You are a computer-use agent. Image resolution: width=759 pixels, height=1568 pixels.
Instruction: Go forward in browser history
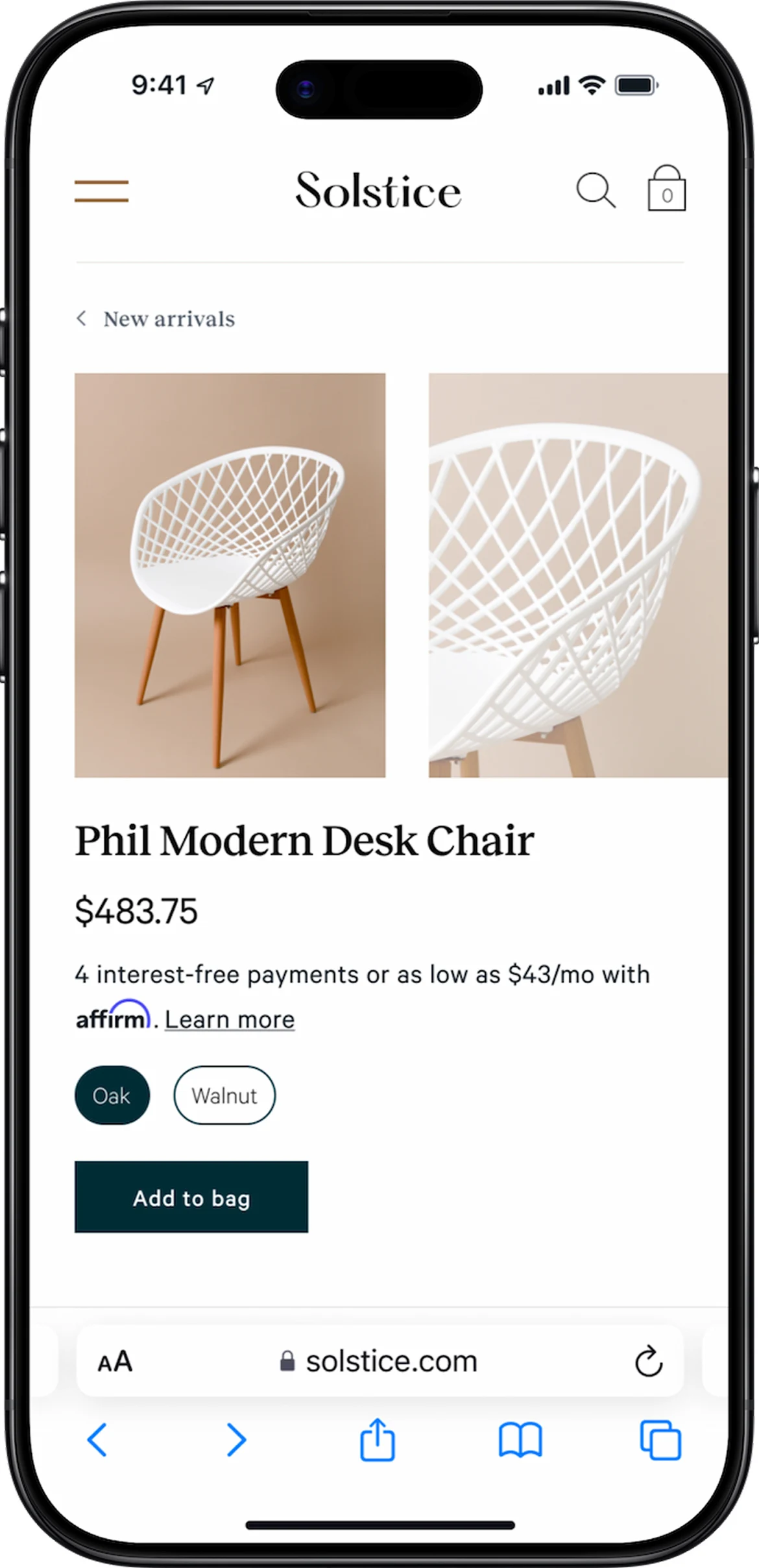click(x=236, y=1440)
